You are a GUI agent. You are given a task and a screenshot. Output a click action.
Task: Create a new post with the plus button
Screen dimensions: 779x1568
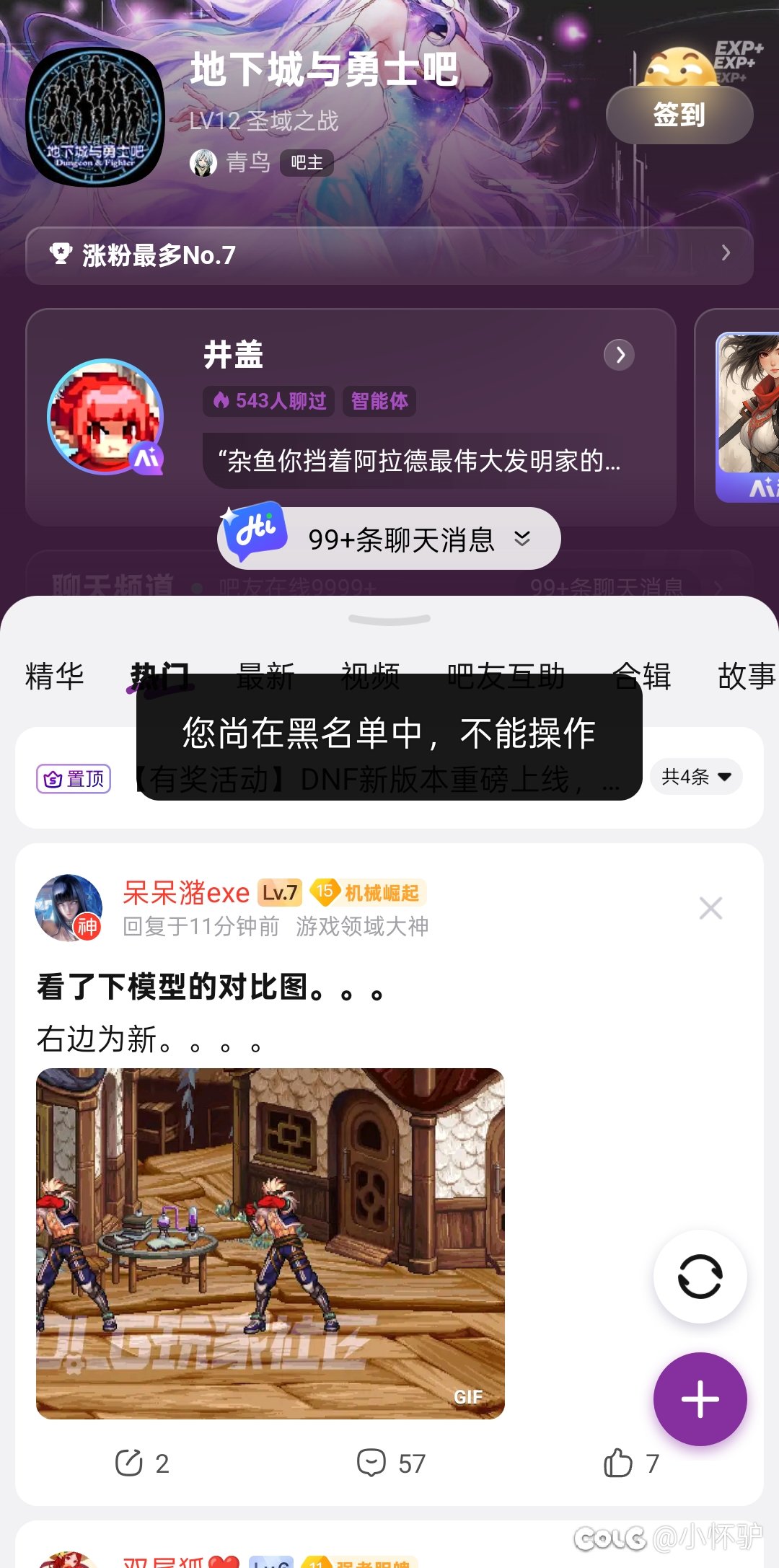(x=700, y=1399)
